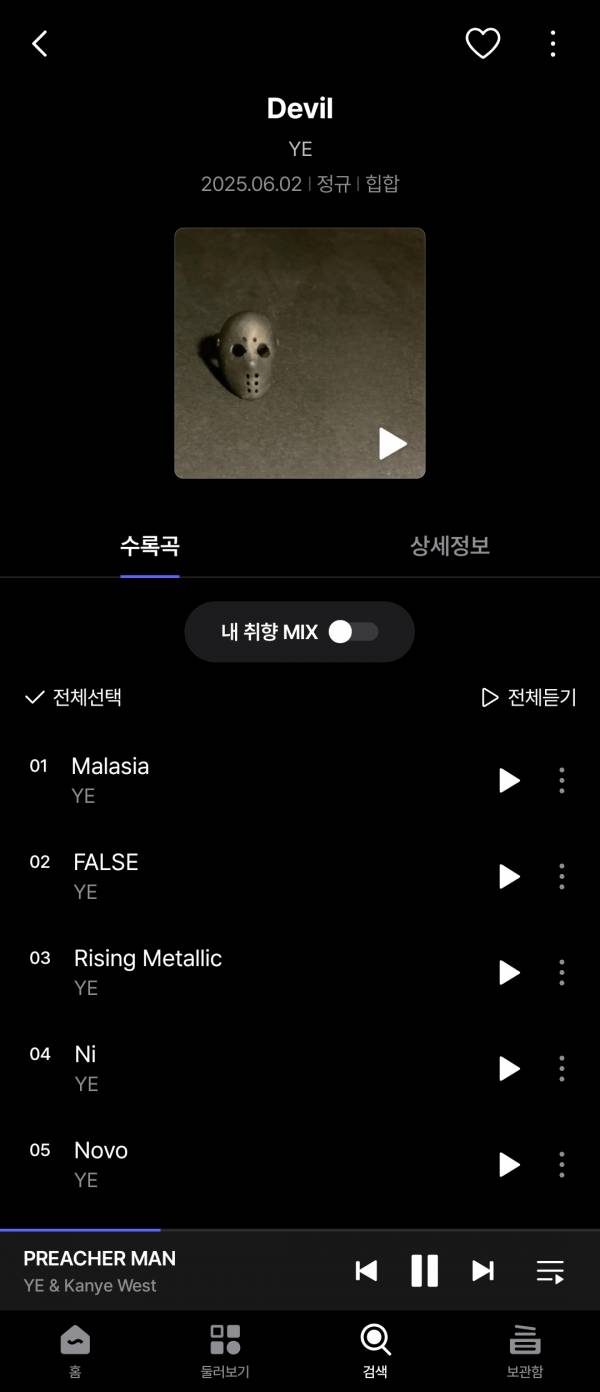
Task: Skip to the next track in the mini player
Action: point(483,1270)
